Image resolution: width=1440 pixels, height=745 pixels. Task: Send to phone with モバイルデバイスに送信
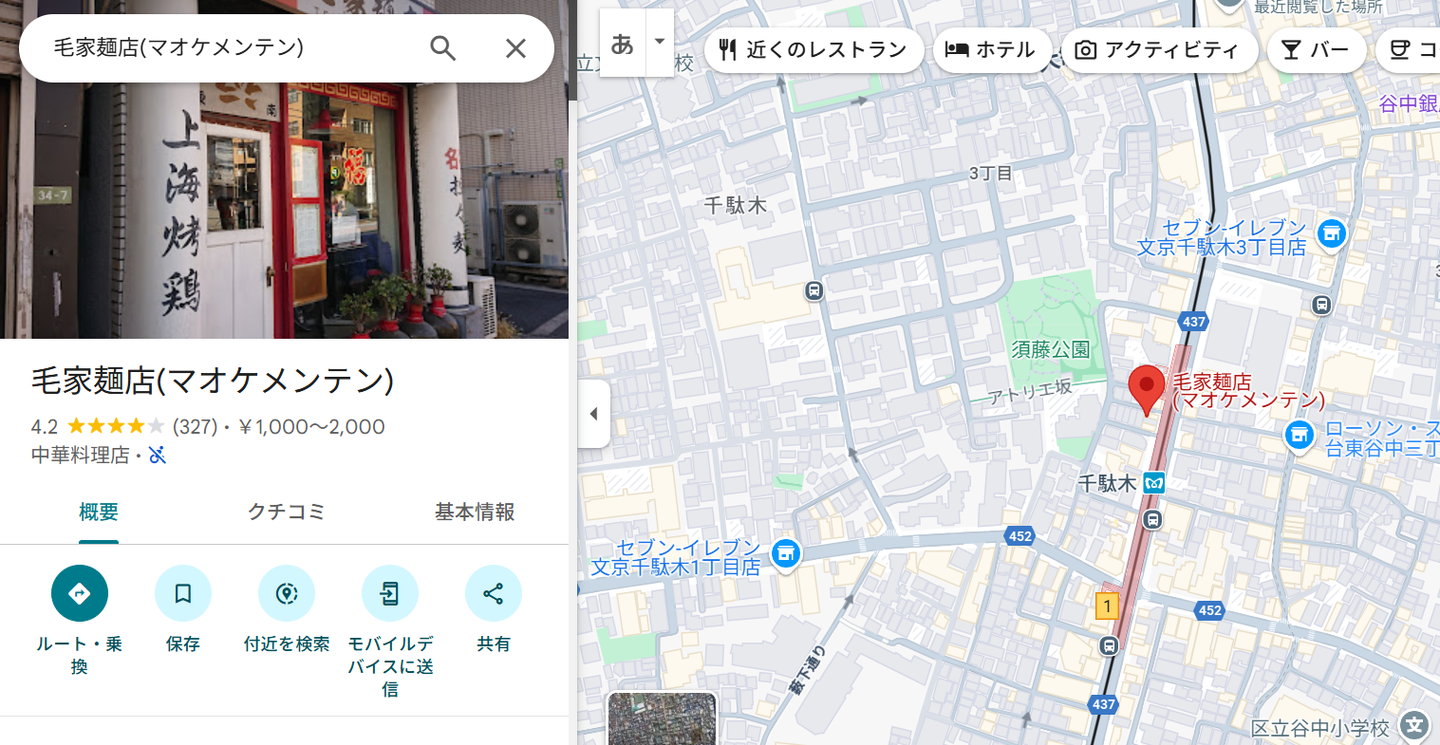[x=390, y=594]
